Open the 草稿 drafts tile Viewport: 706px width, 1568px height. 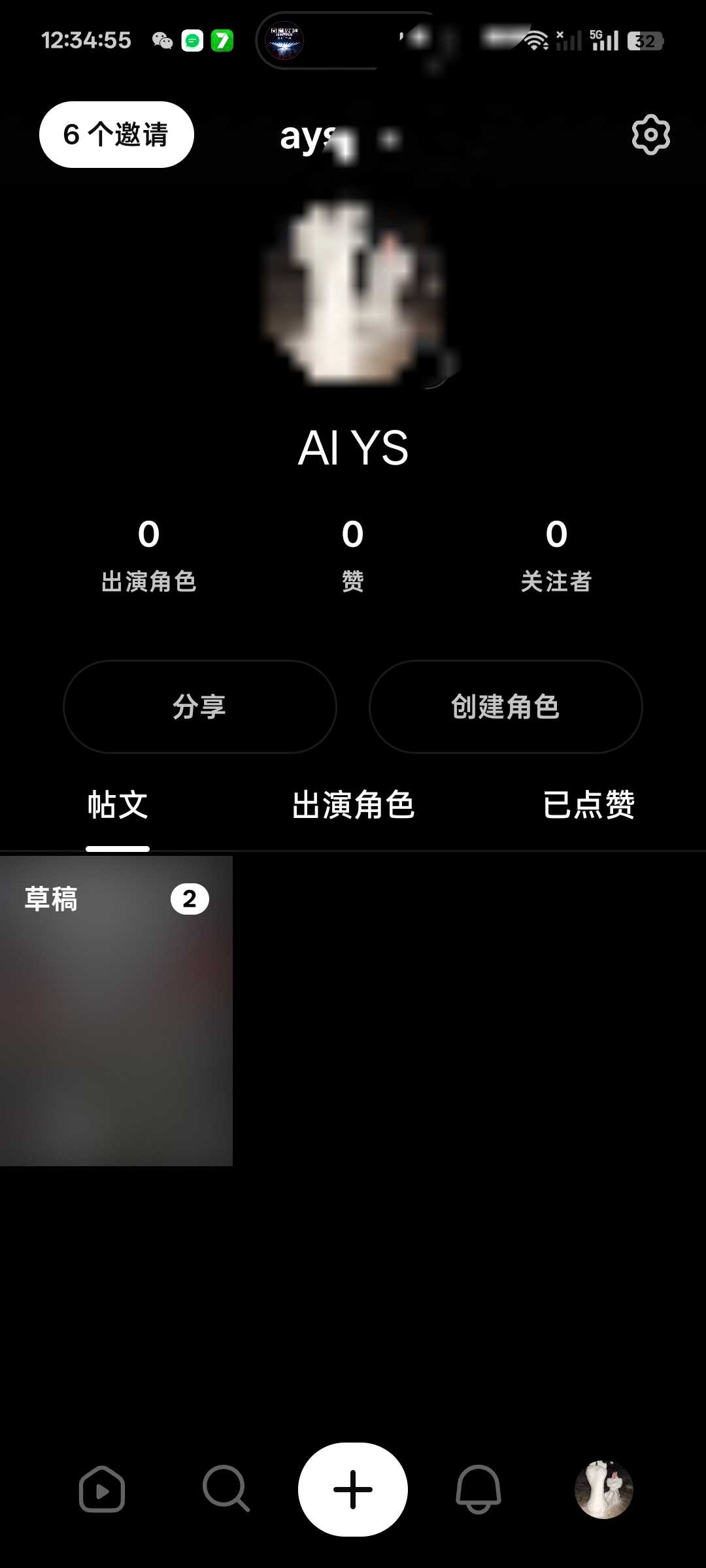click(x=116, y=1010)
